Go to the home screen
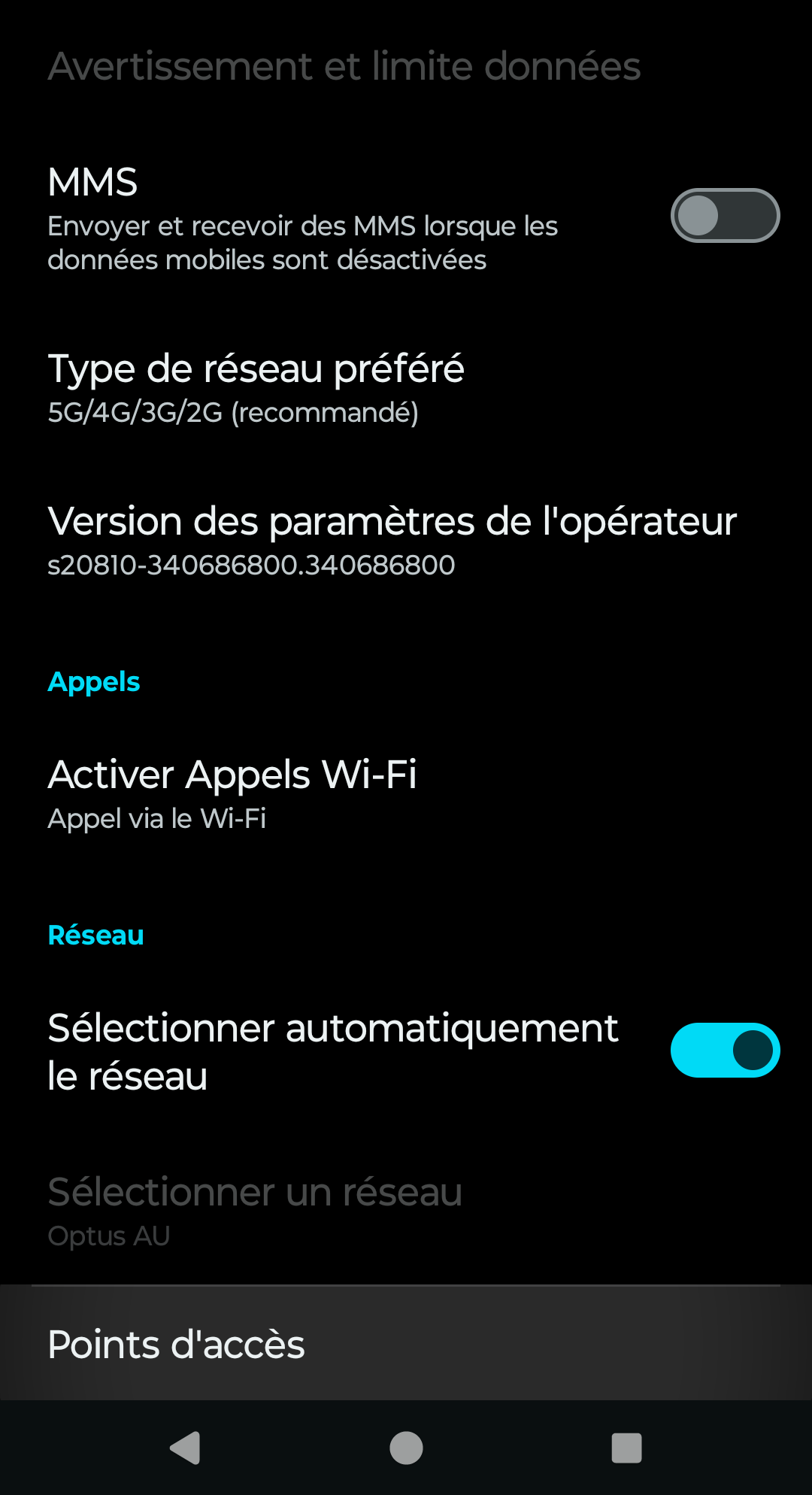This screenshot has height=1495, width=812. [x=406, y=1448]
